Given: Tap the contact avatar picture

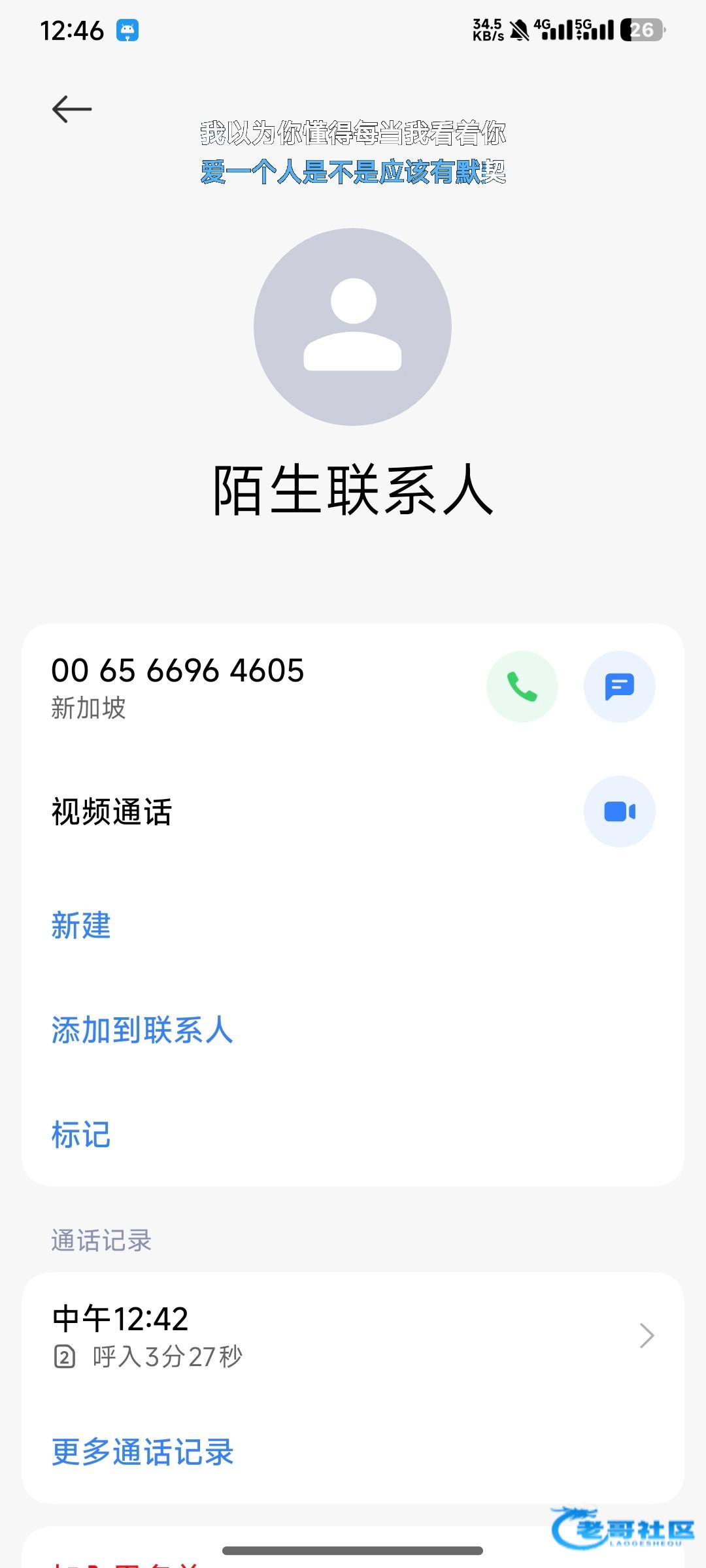Looking at the screenshot, I should coord(352,327).
